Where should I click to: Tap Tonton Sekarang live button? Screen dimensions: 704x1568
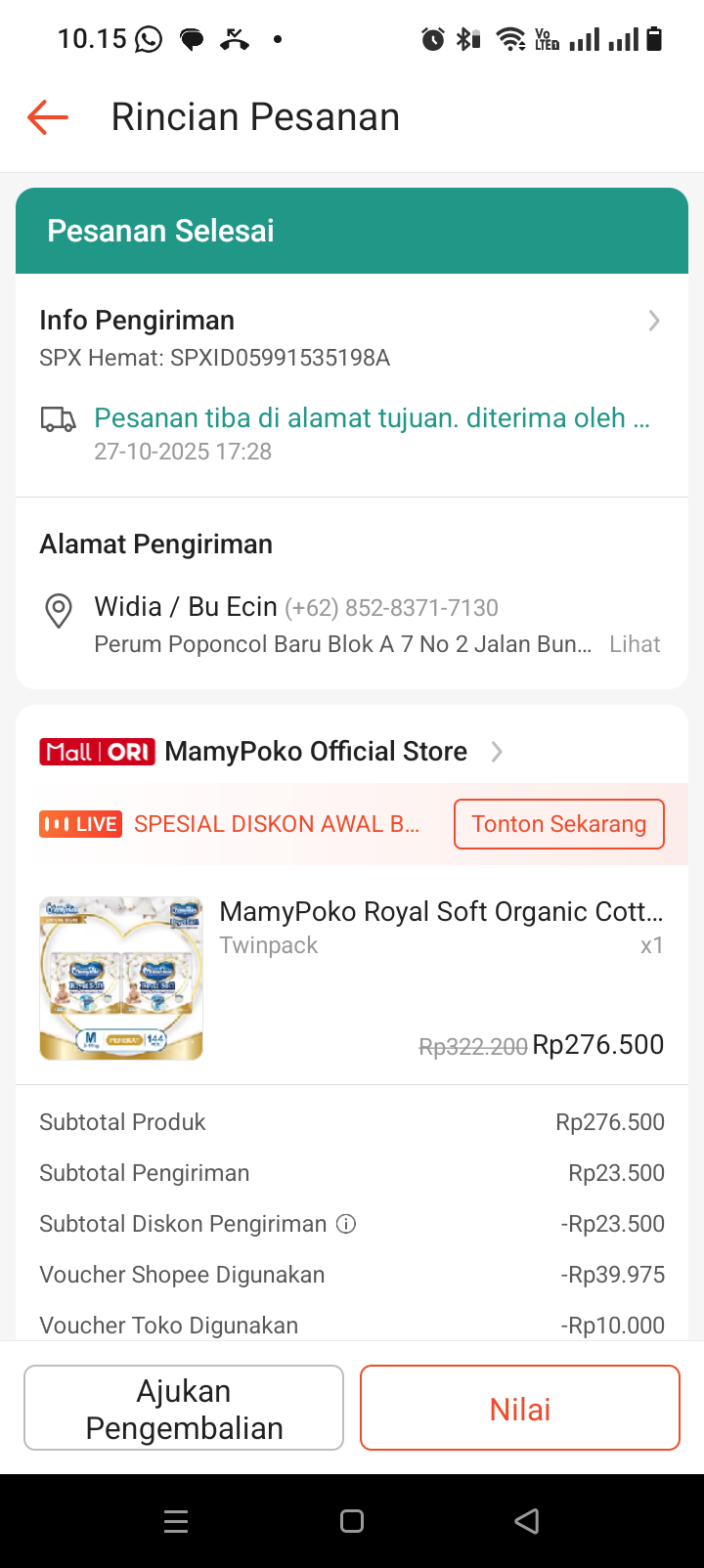click(558, 824)
